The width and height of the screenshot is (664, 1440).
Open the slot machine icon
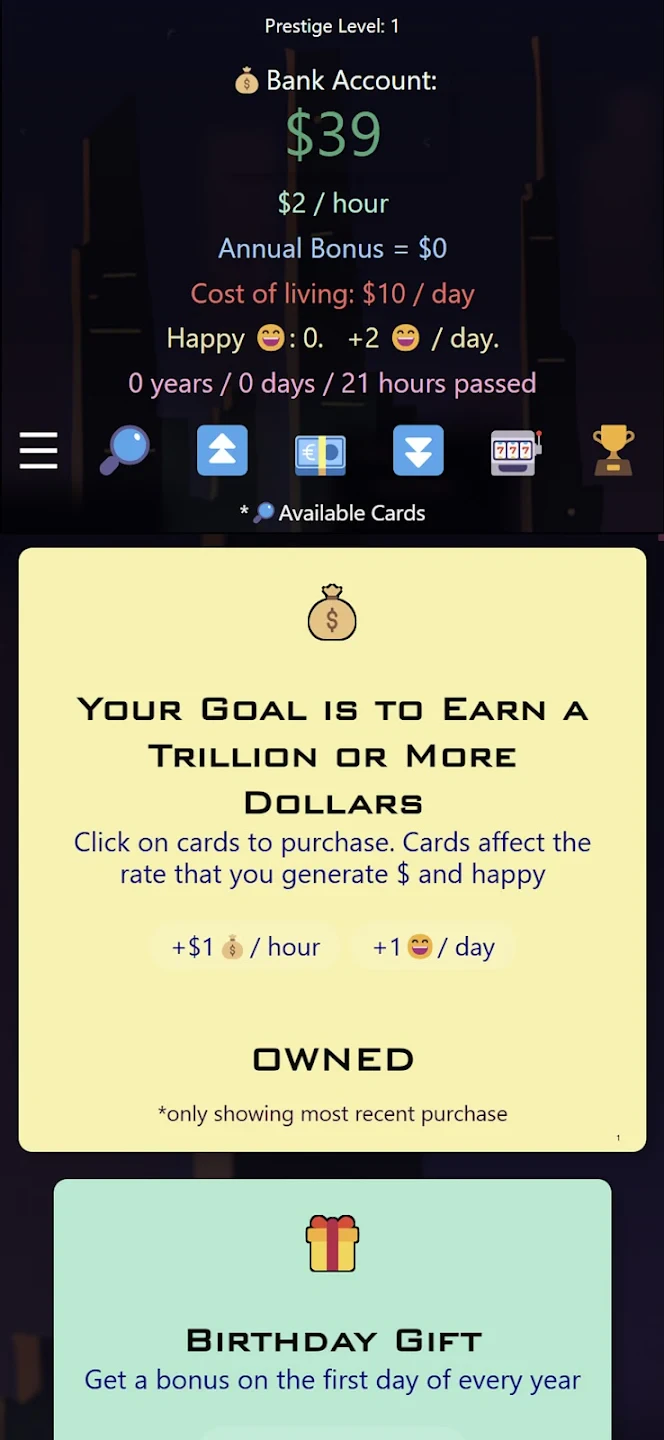(x=515, y=452)
